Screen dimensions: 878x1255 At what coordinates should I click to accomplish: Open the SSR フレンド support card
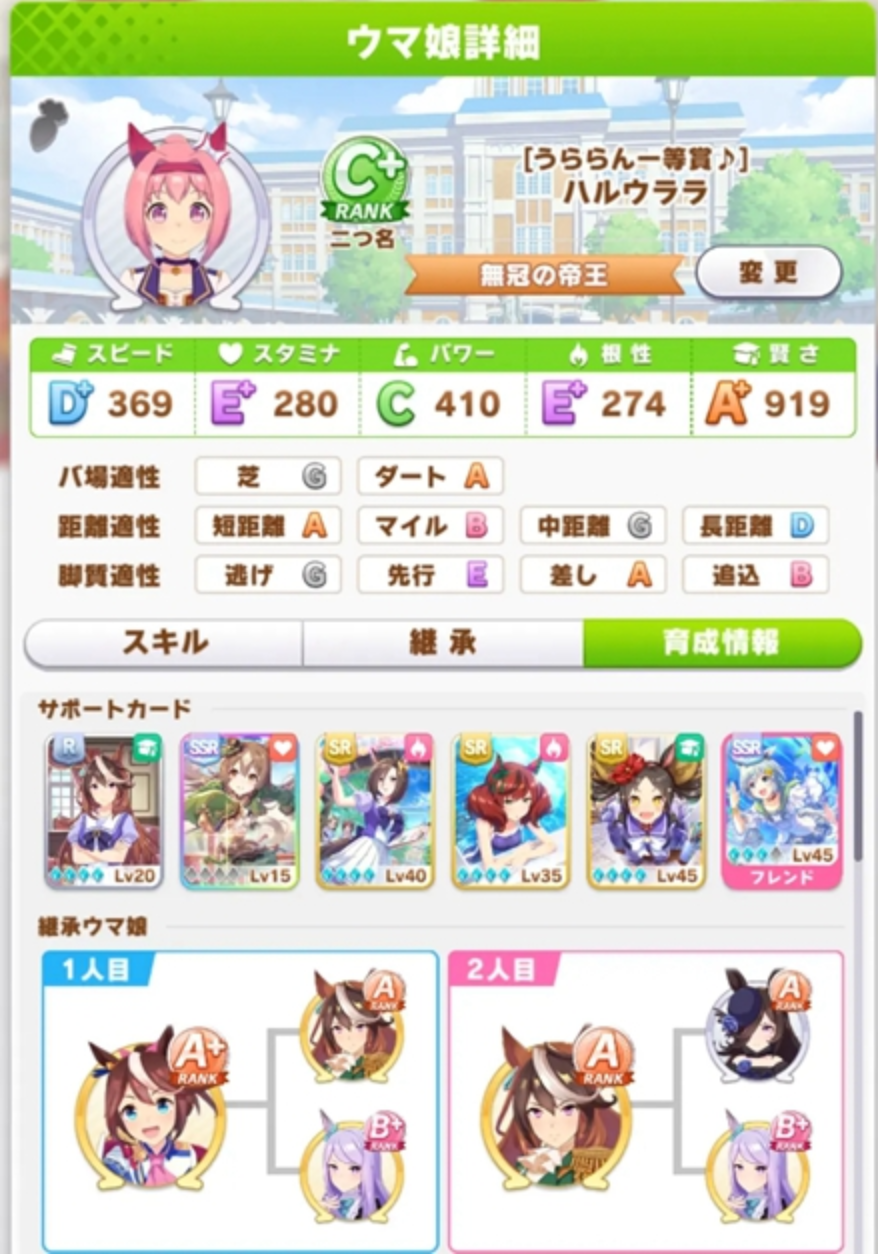[782, 812]
